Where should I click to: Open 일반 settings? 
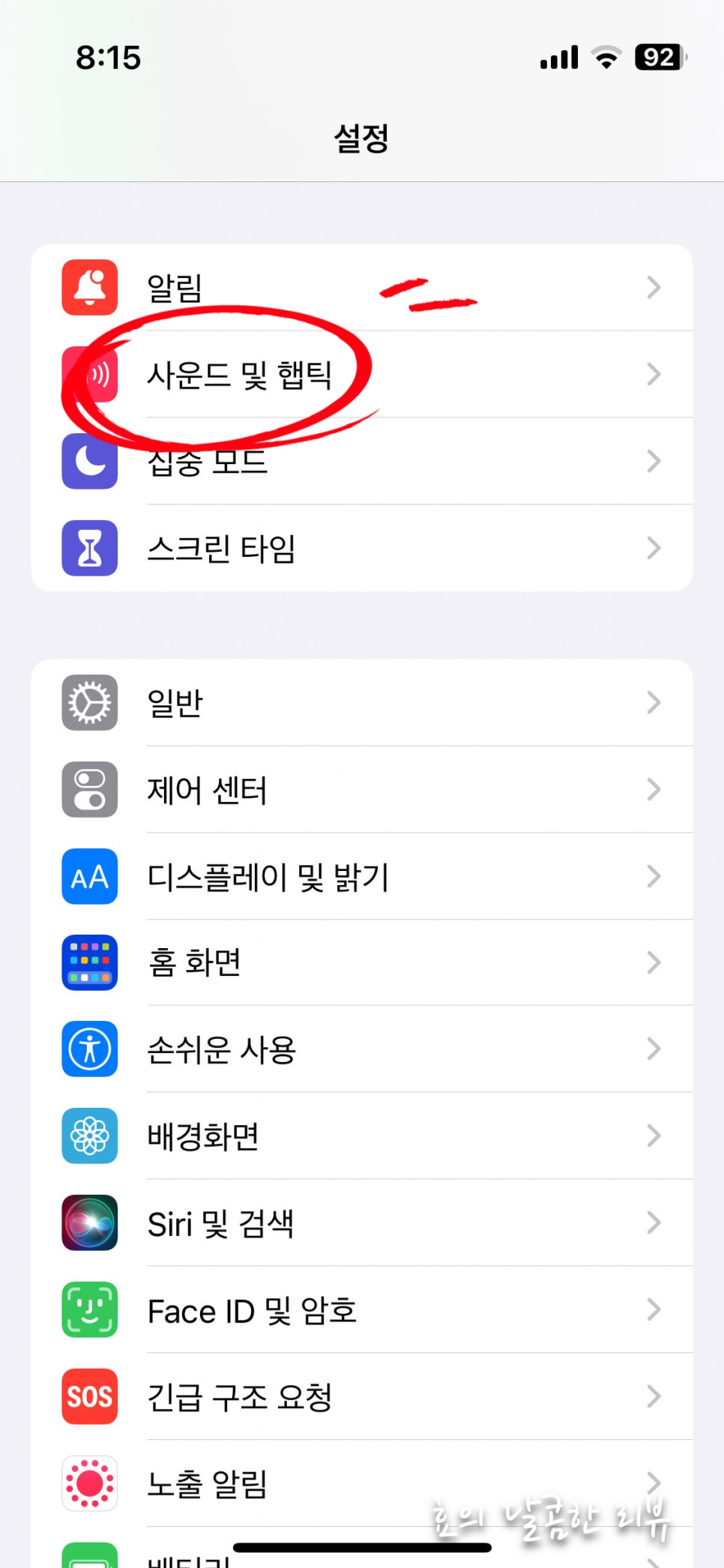click(x=362, y=702)
